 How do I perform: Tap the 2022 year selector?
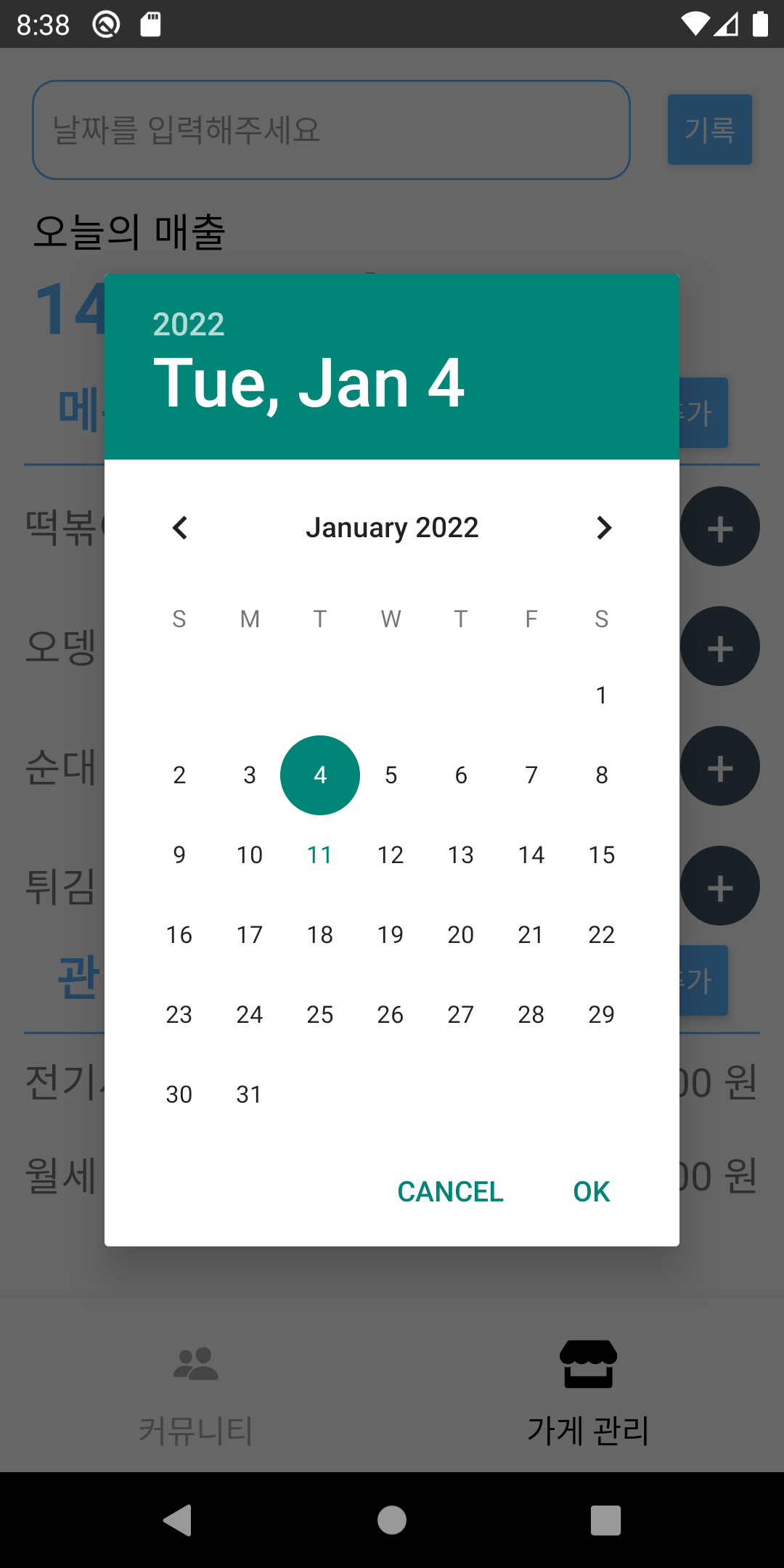189,324
